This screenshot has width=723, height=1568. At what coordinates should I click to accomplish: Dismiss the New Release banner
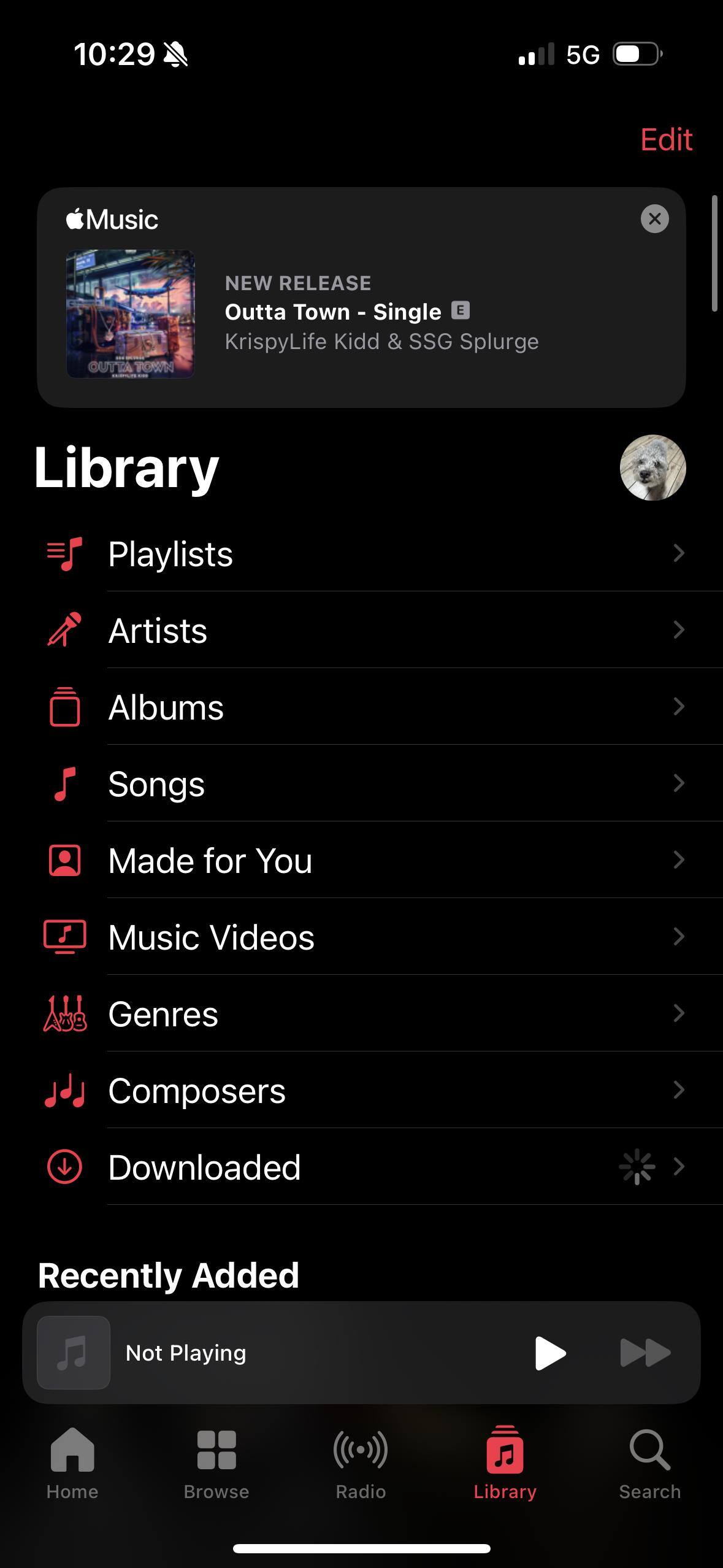pyautogui.click(x=654, y=219)
